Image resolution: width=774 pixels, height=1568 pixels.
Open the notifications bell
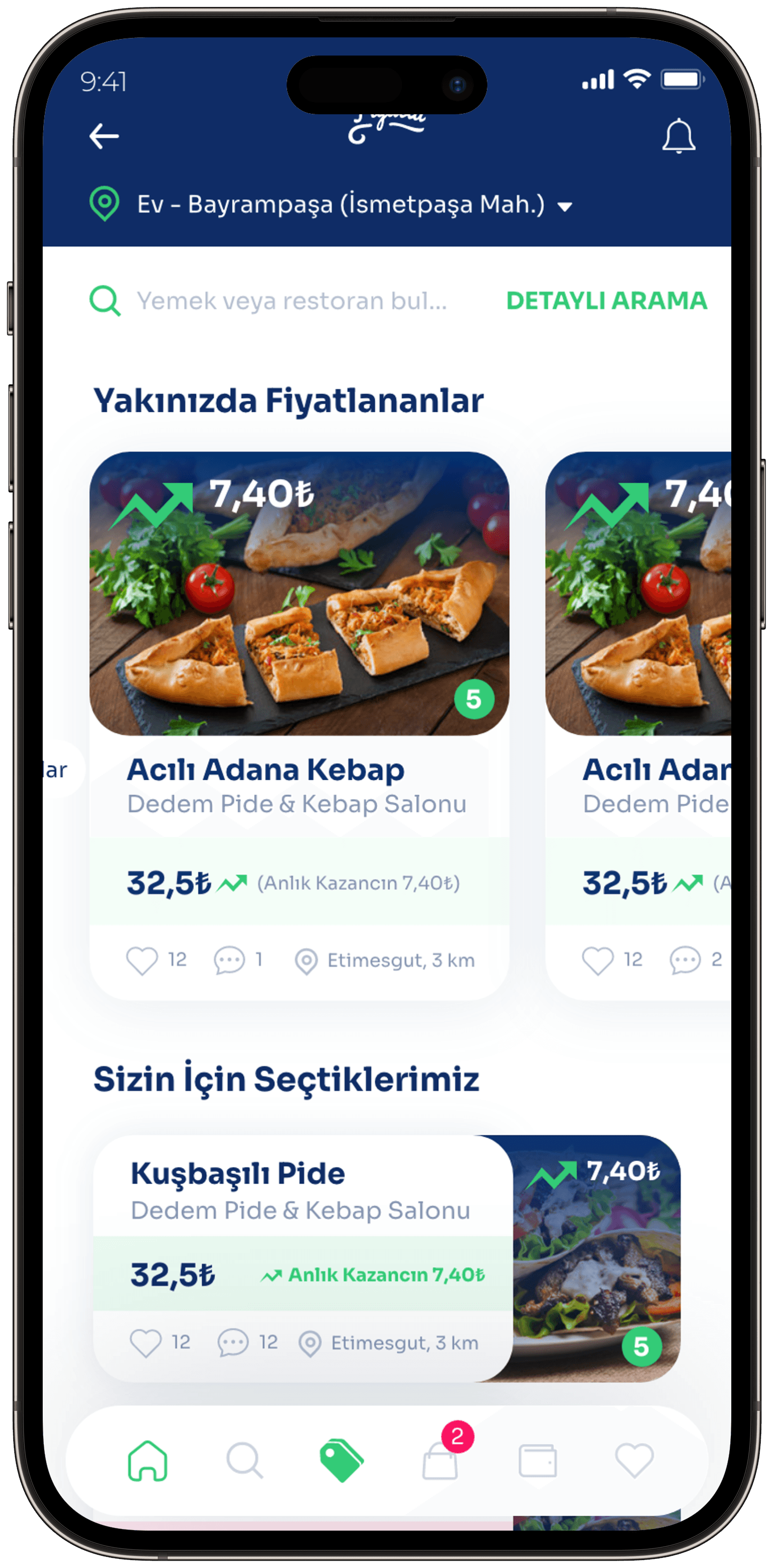678,136
